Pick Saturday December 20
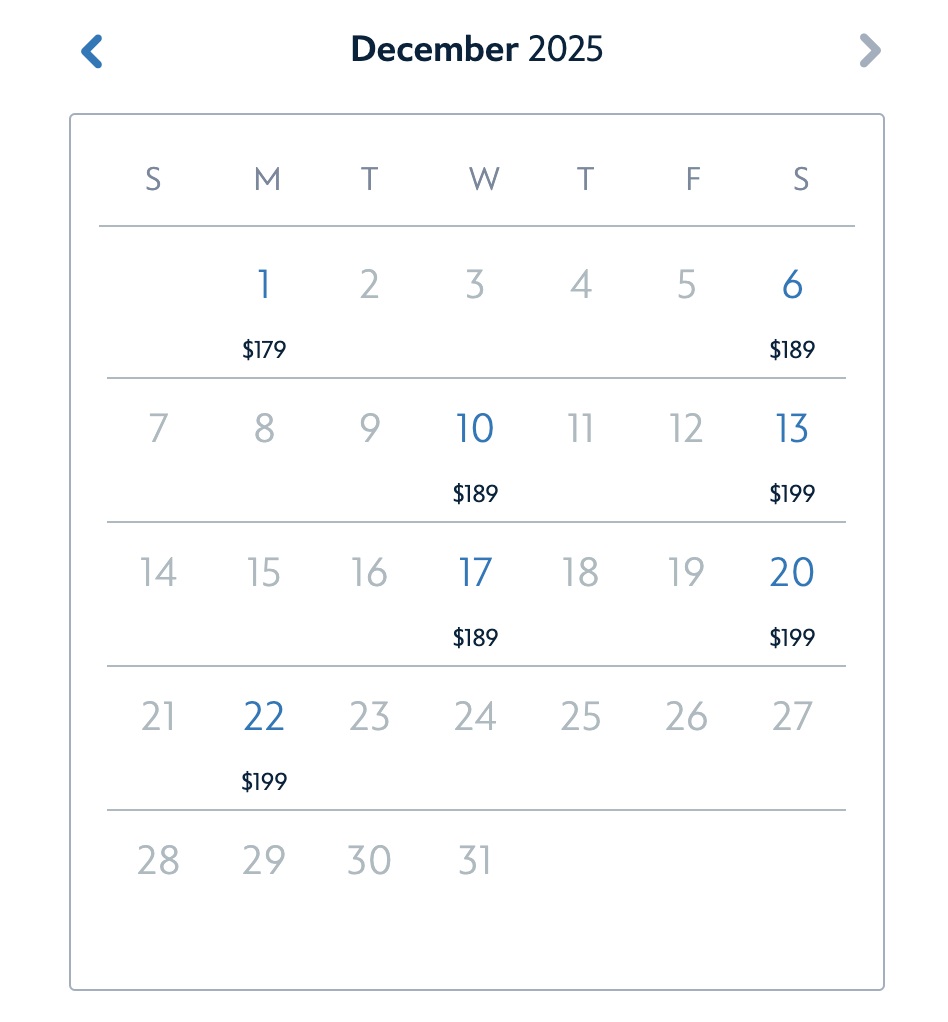 tap(792, 575)
